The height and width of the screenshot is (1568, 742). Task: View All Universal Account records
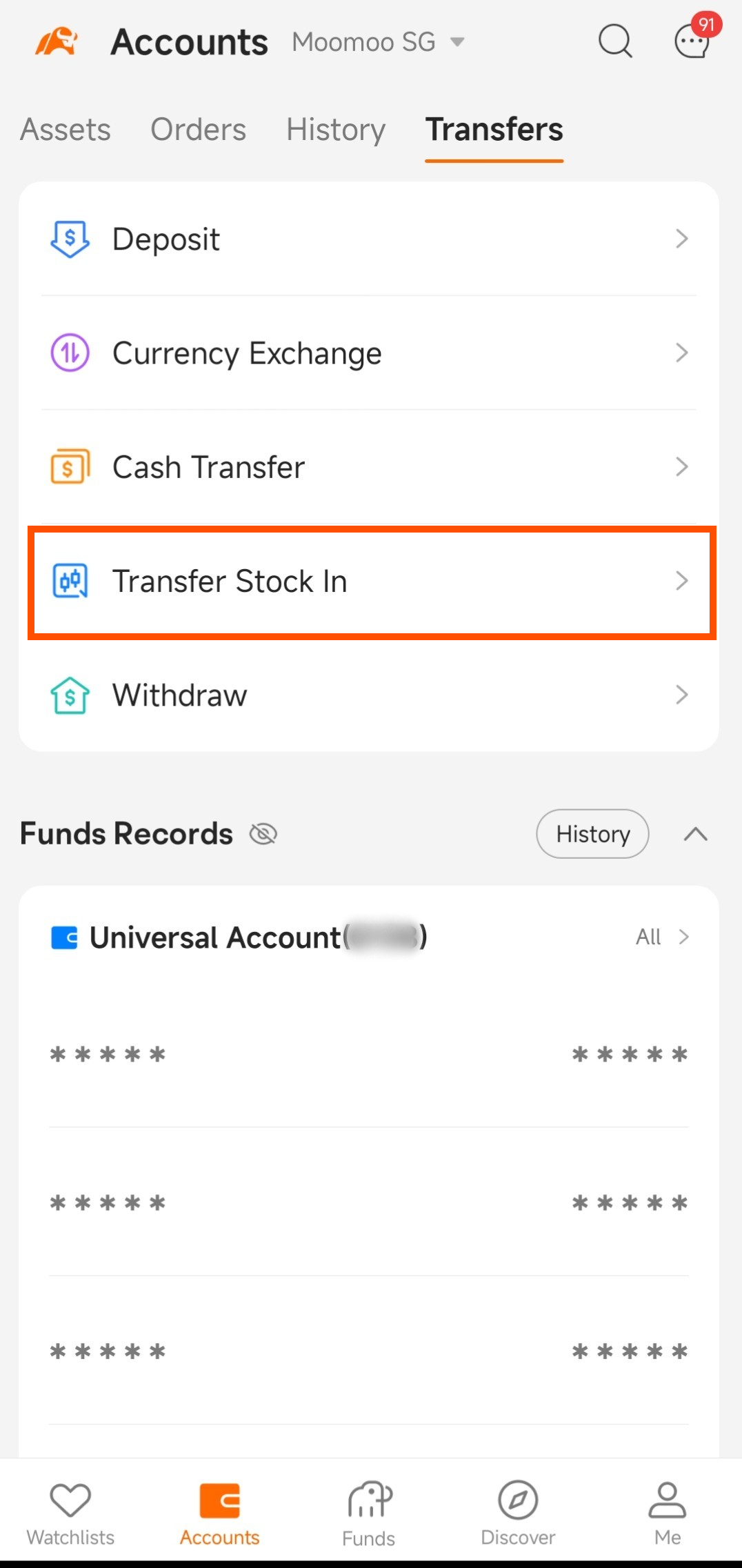coord(663,937)
